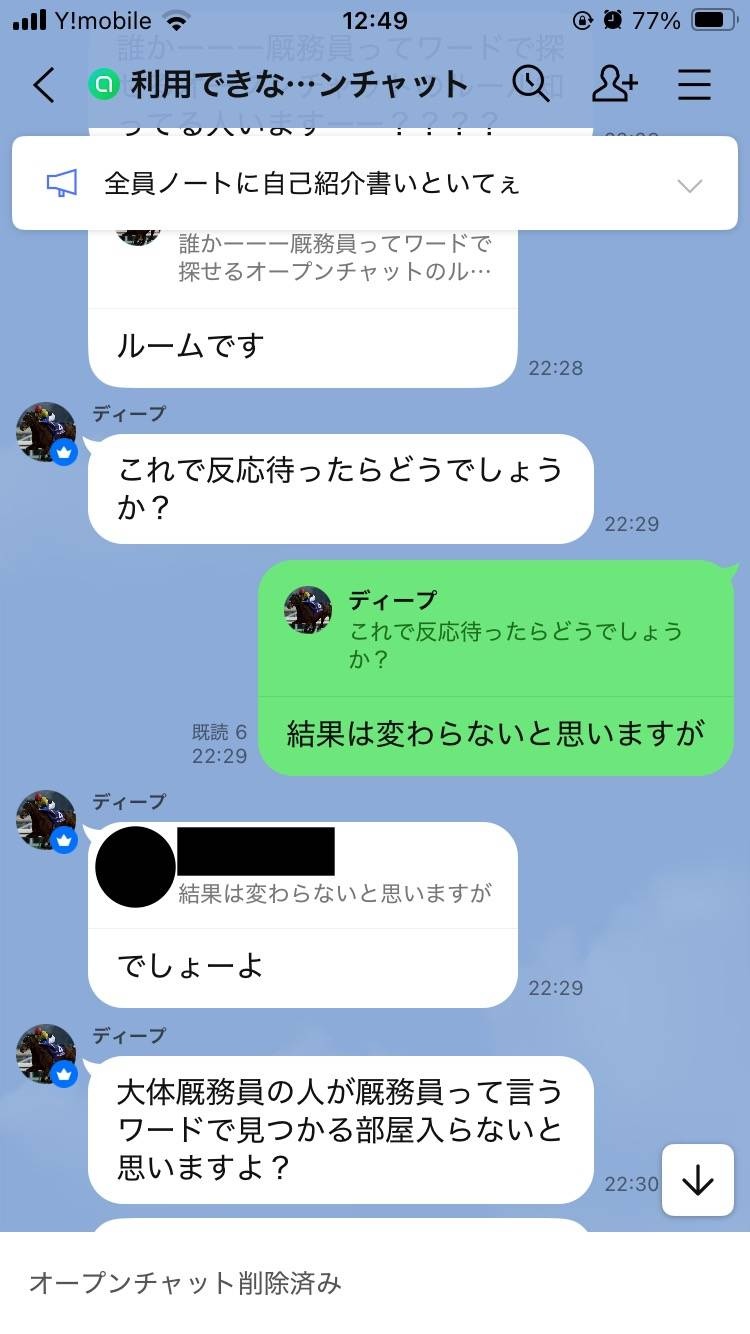Tap the scroll-to-bottom arrow button
Viewport: 750px width, 1334px height.
pos(697,1181)
